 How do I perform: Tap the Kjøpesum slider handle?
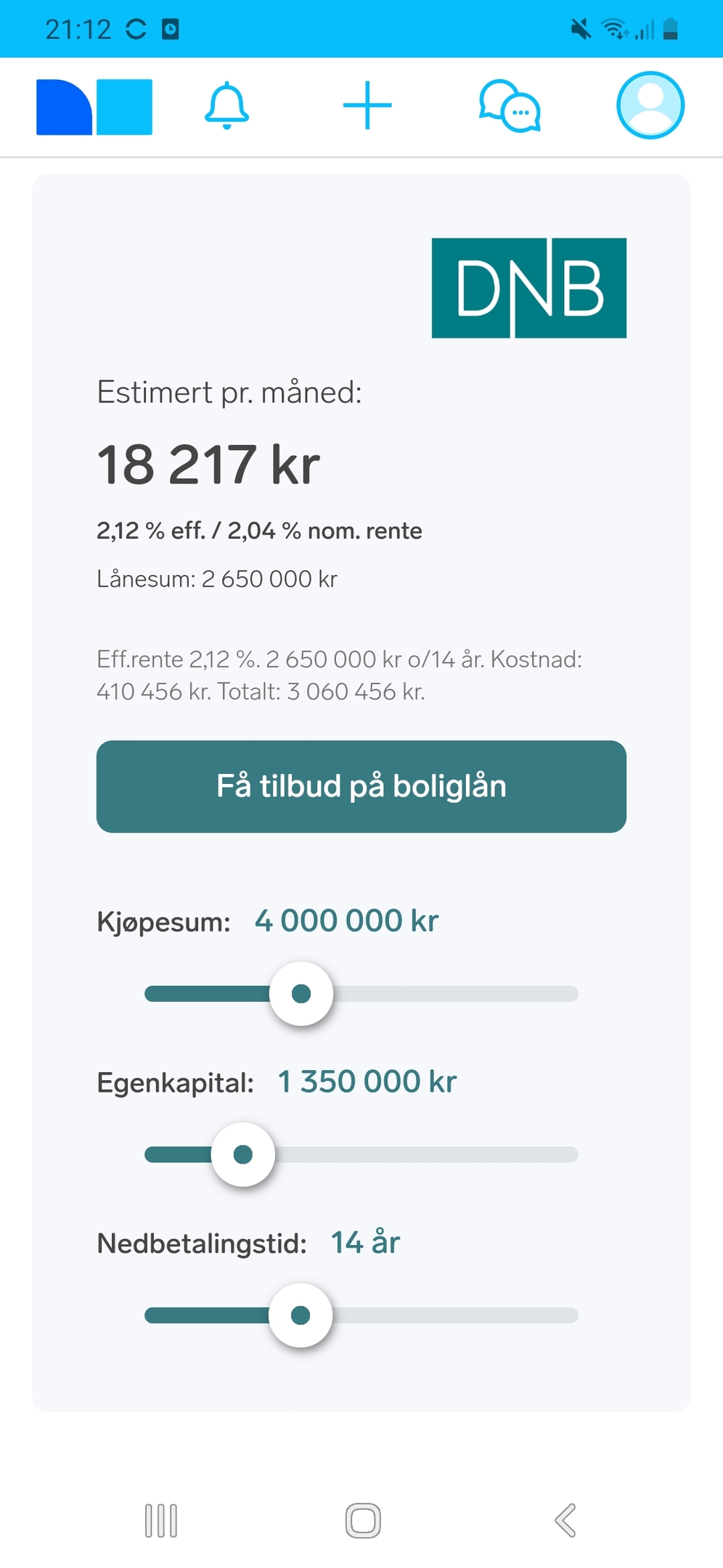point(301,993)
